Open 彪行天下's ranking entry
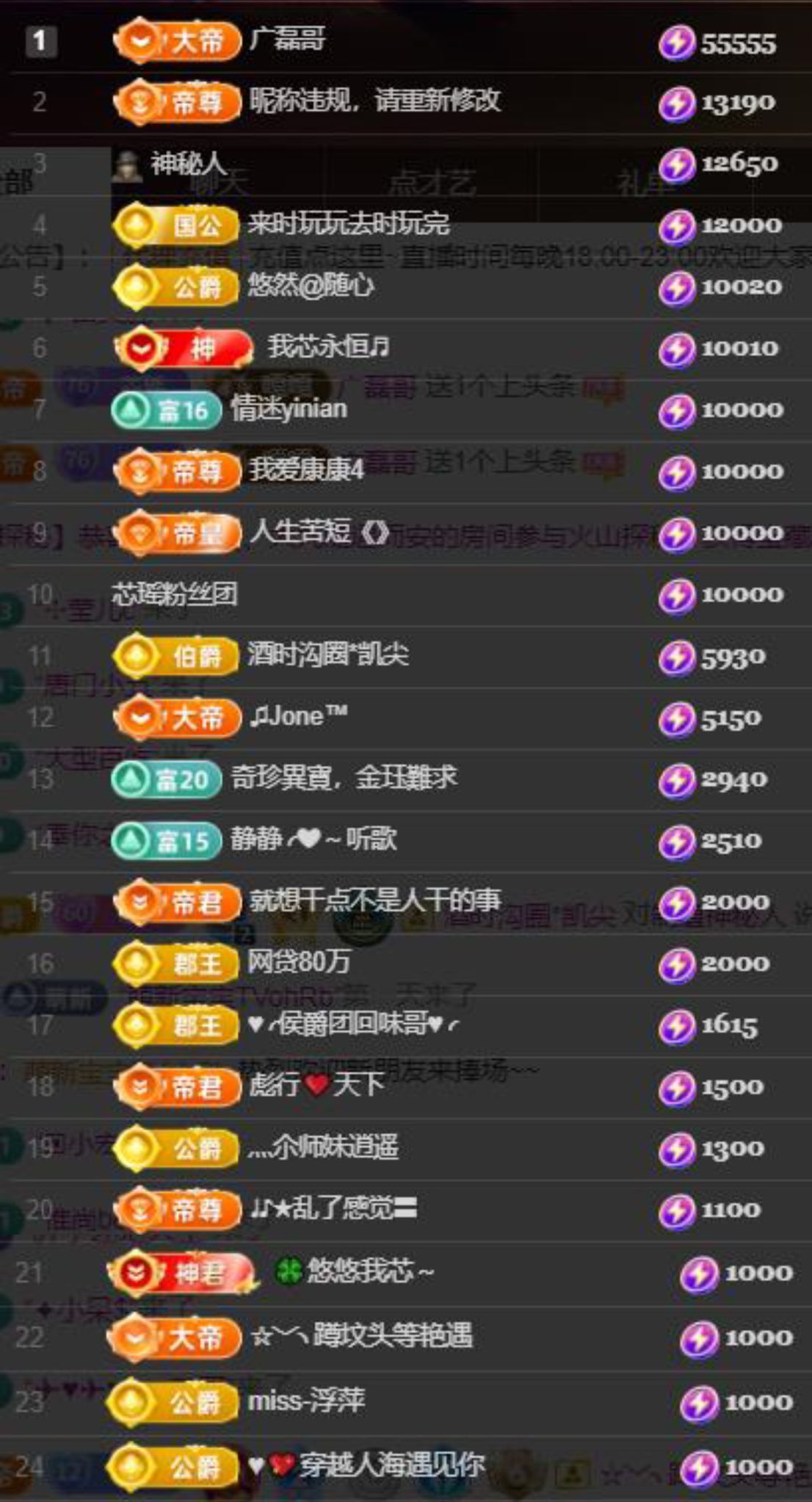The width and height of the screenshot is (812, 1502). coord(316,1086)
